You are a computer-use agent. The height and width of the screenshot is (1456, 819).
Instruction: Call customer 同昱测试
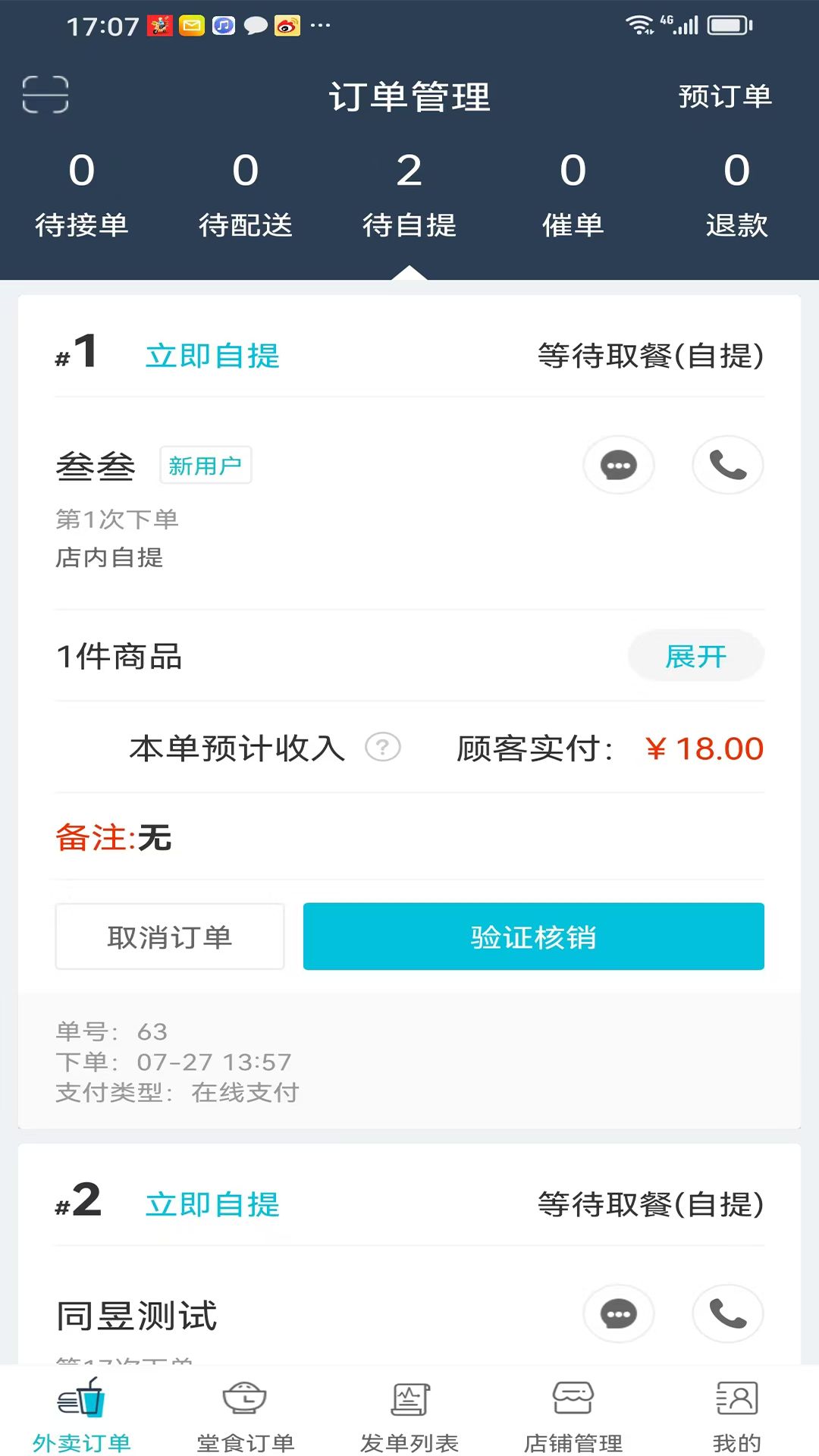point(728,1314)
